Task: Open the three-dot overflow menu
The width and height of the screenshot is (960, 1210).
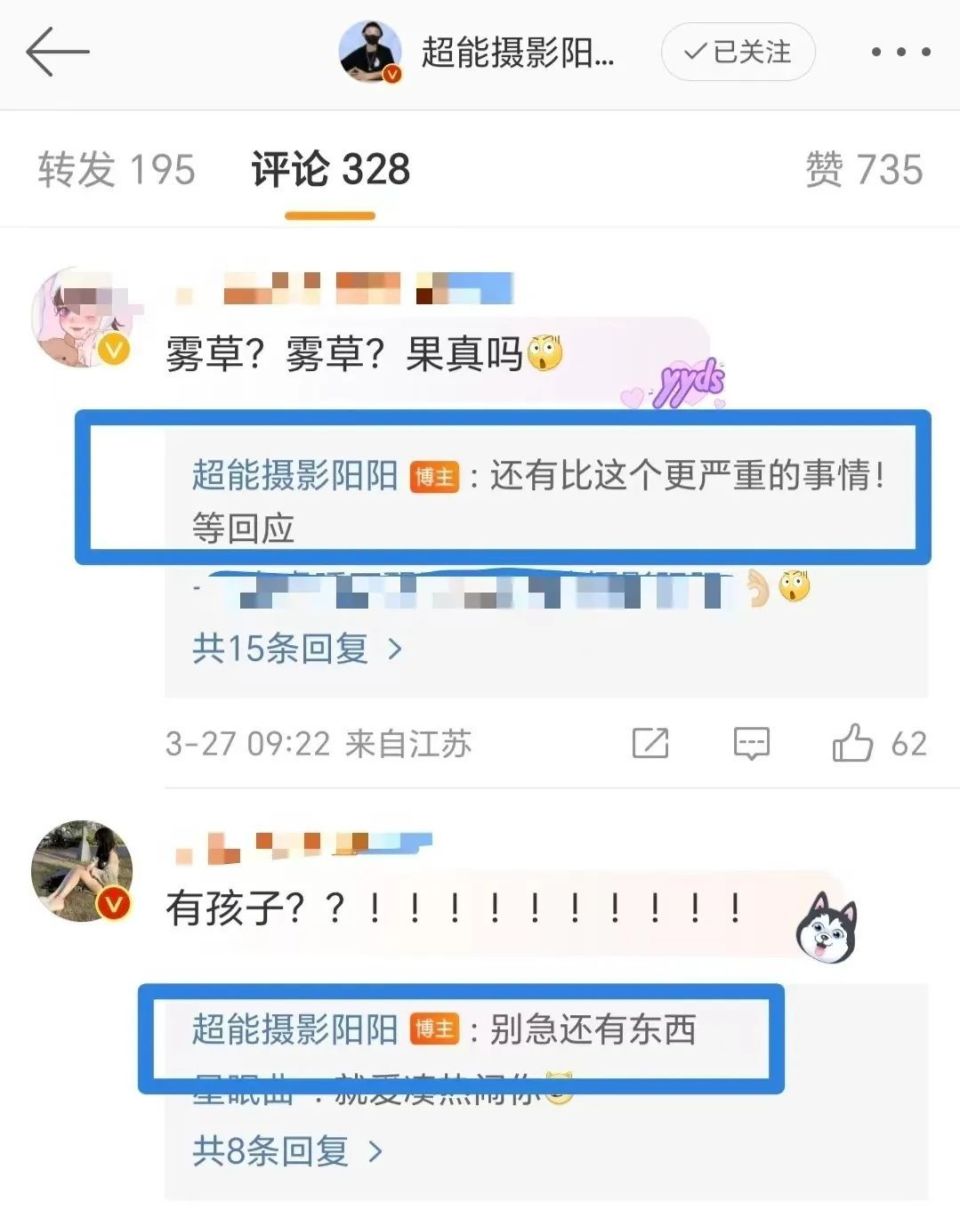Action: tap(901, 52)
